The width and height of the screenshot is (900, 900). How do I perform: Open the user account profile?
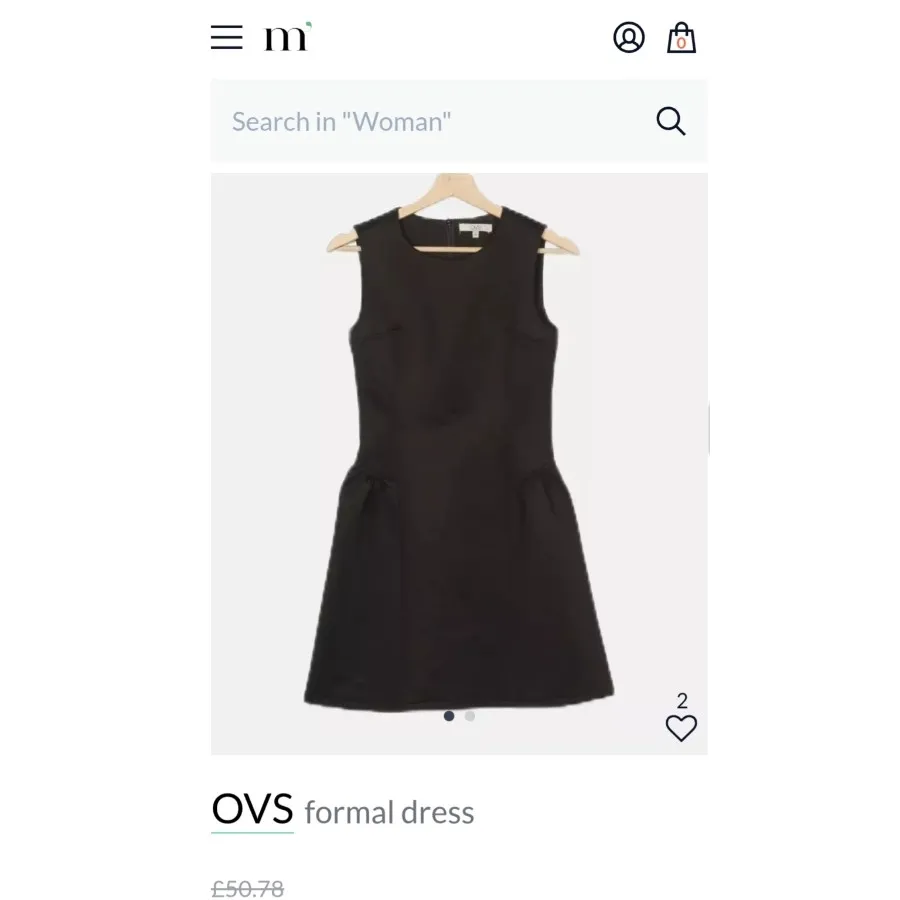pos(629,38)
